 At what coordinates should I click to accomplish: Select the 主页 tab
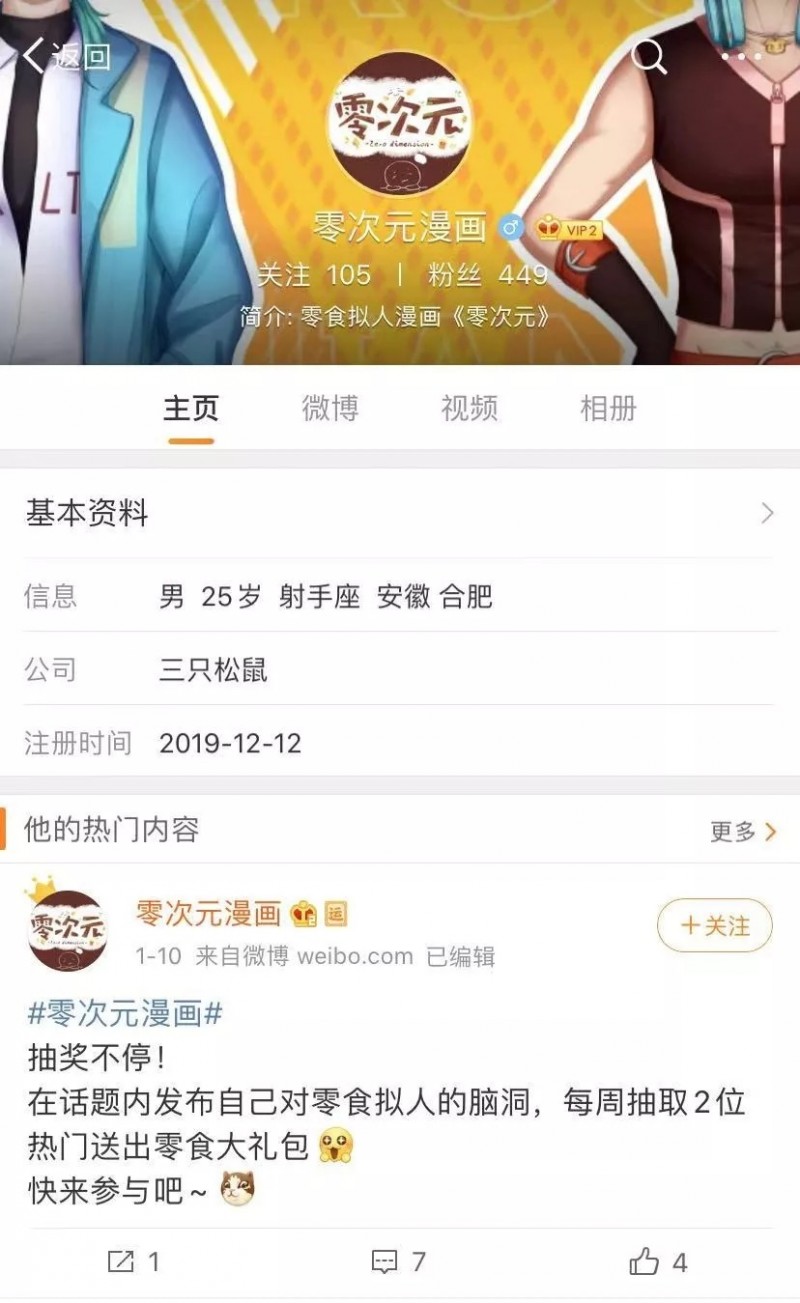[x=191, y=408]
